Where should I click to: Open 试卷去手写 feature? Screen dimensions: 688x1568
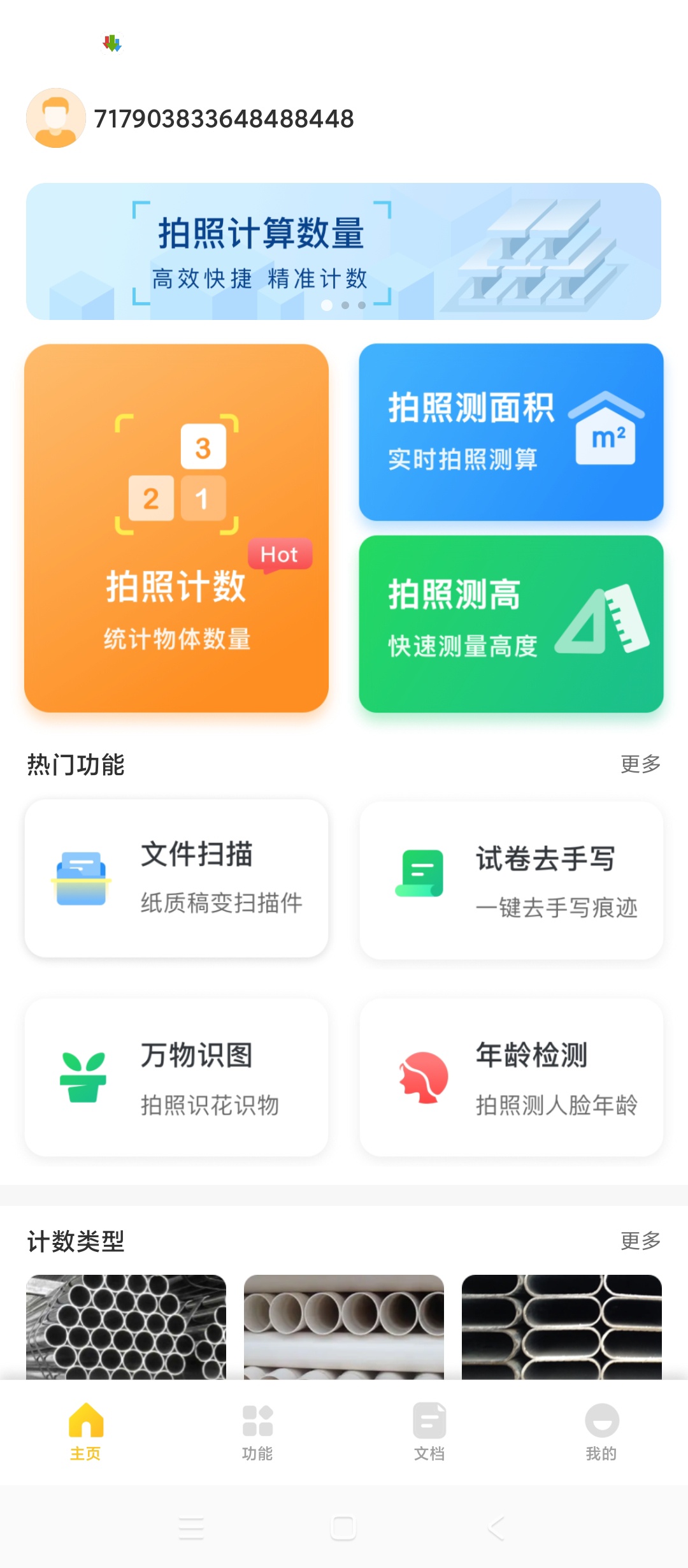511,881
